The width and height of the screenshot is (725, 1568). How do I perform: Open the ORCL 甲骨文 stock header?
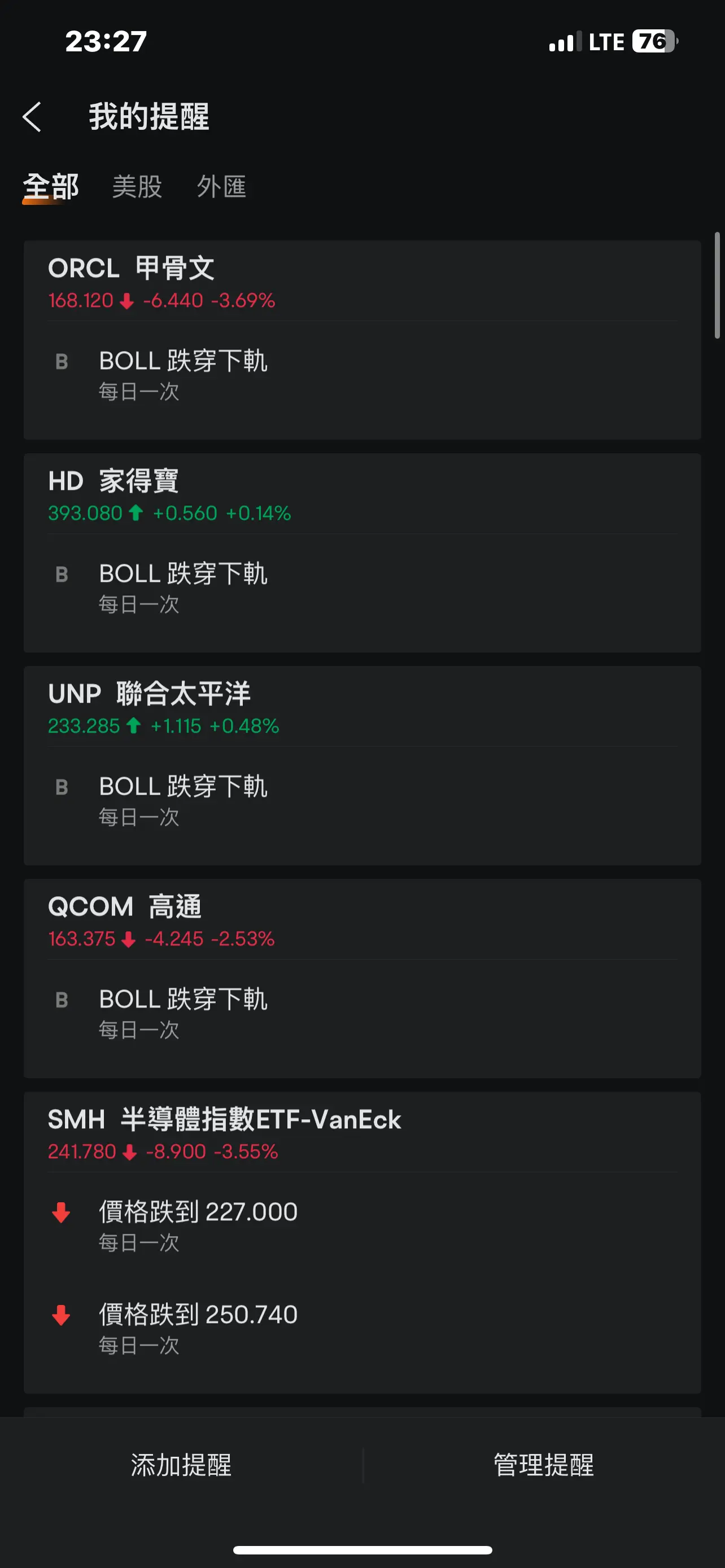point(362,282)
